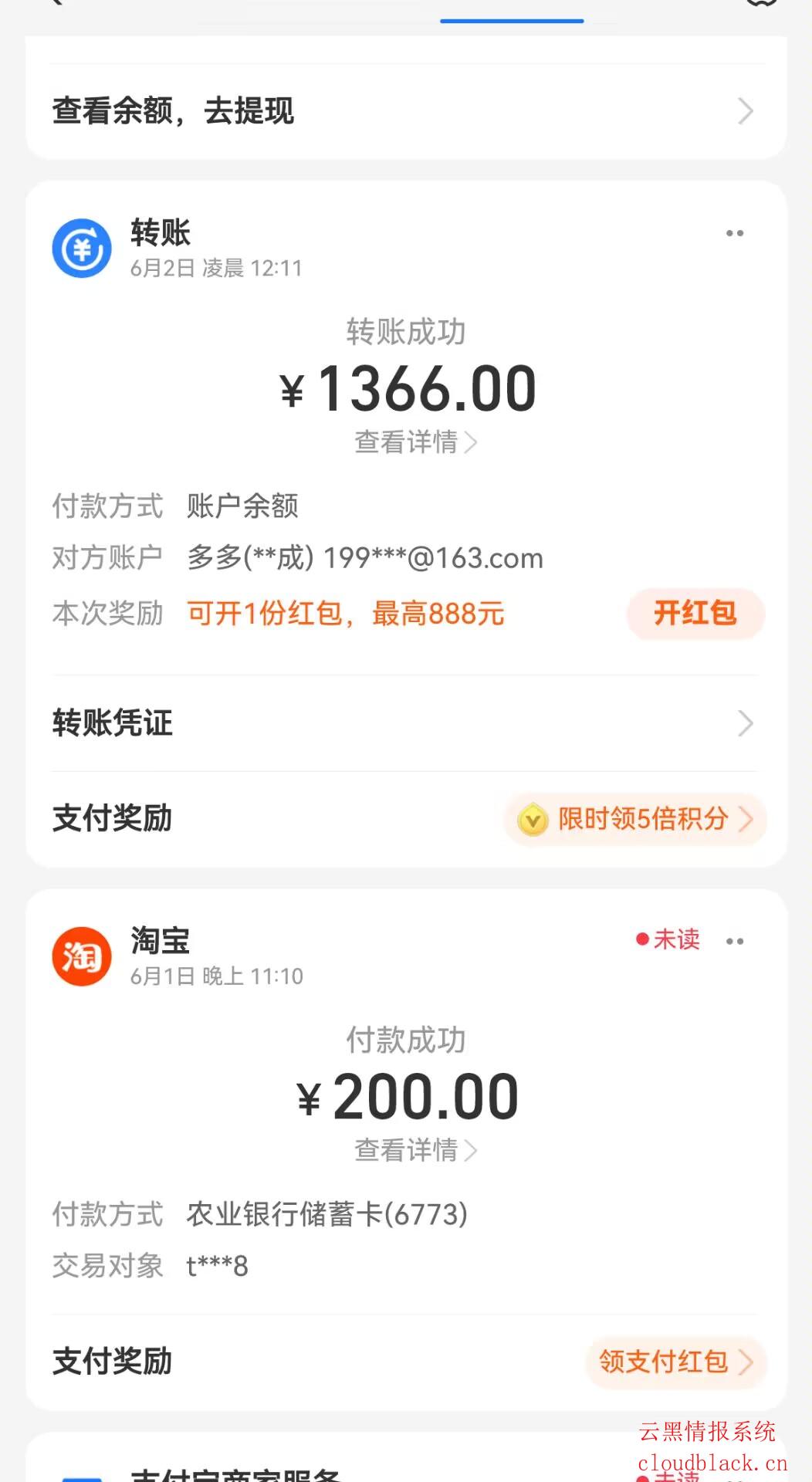Open the 转账 service account icon
Screen dimensions: 812x1482
(82, 249)
